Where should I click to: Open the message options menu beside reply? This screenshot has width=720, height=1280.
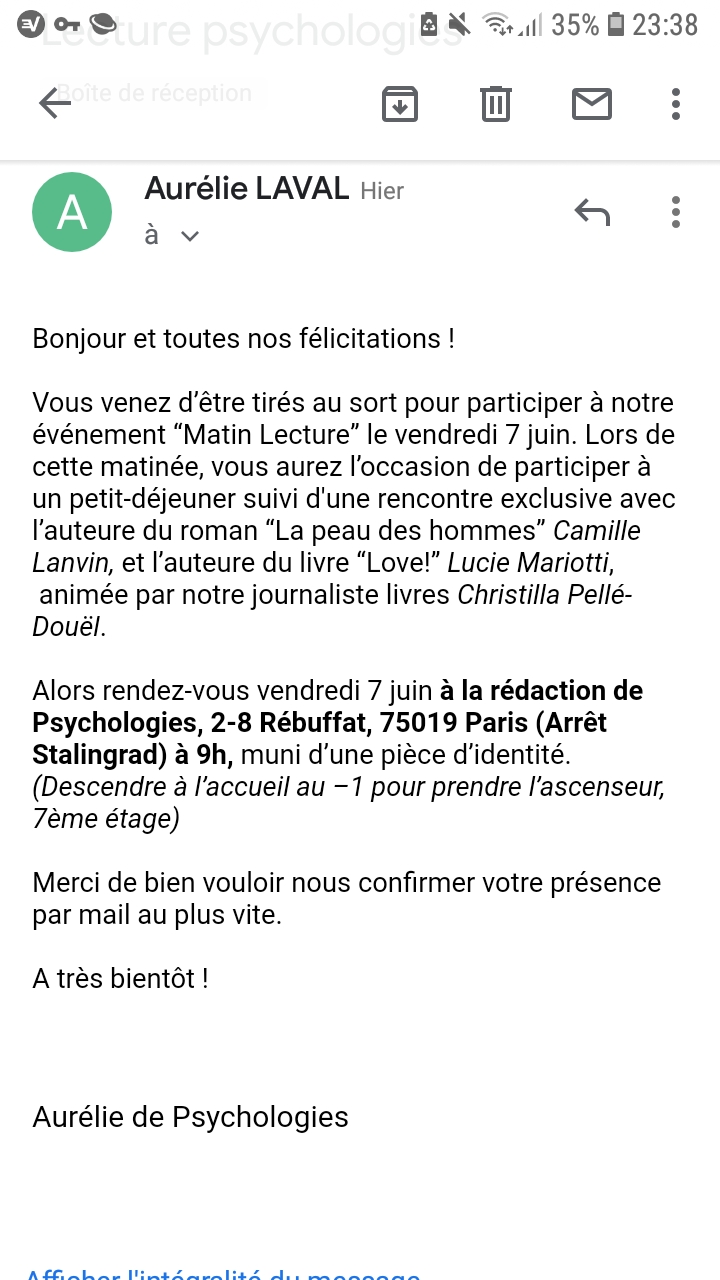point(676,211)
